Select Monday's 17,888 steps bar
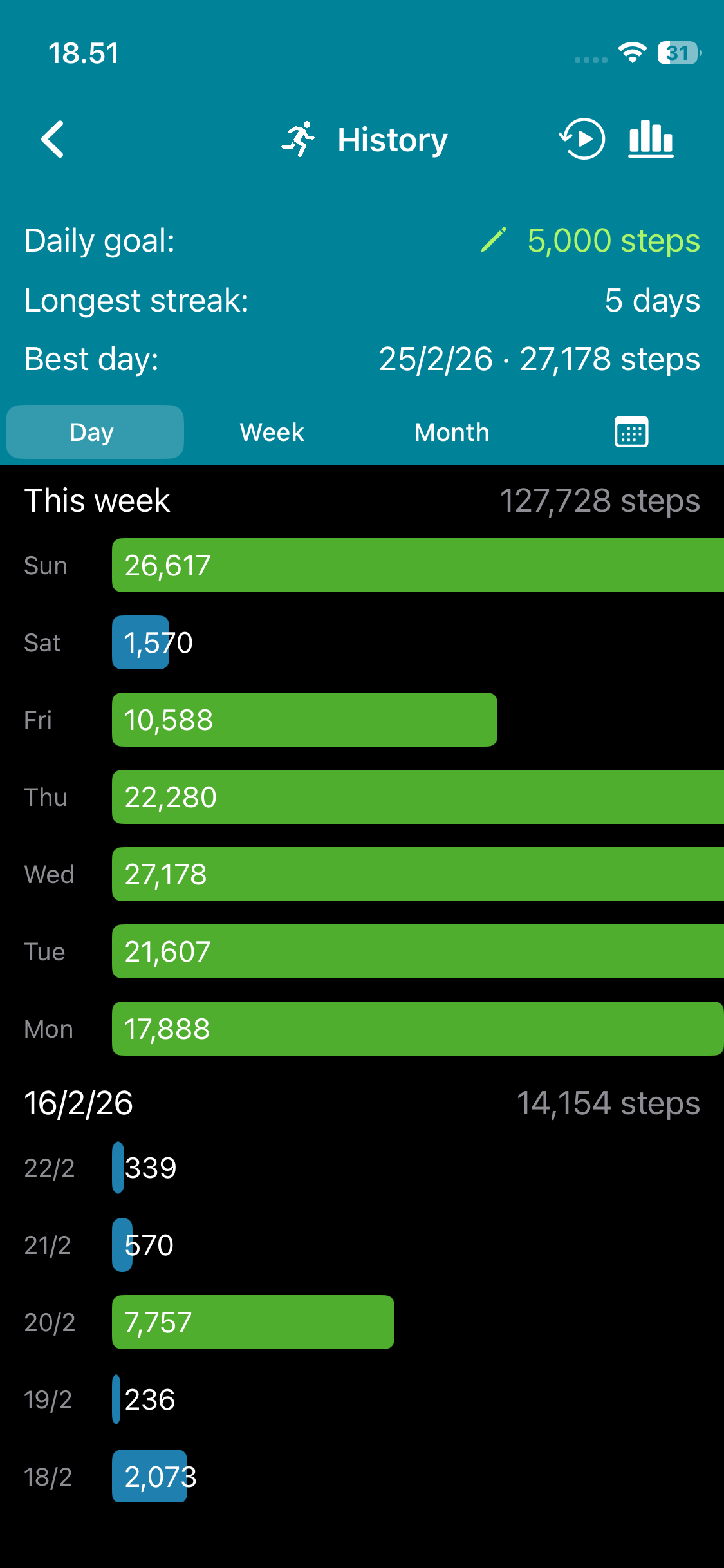 [417, 1029]
